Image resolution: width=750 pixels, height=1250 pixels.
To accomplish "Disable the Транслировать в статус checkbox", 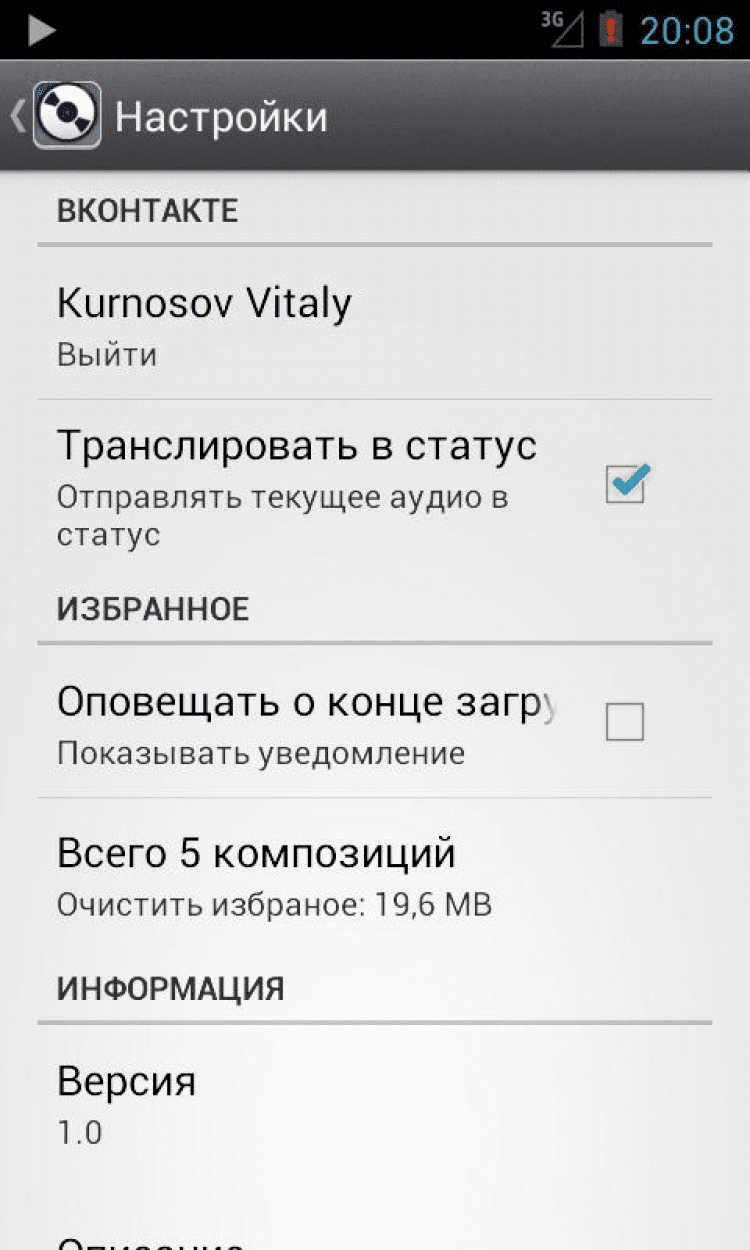I will (626, 485).
